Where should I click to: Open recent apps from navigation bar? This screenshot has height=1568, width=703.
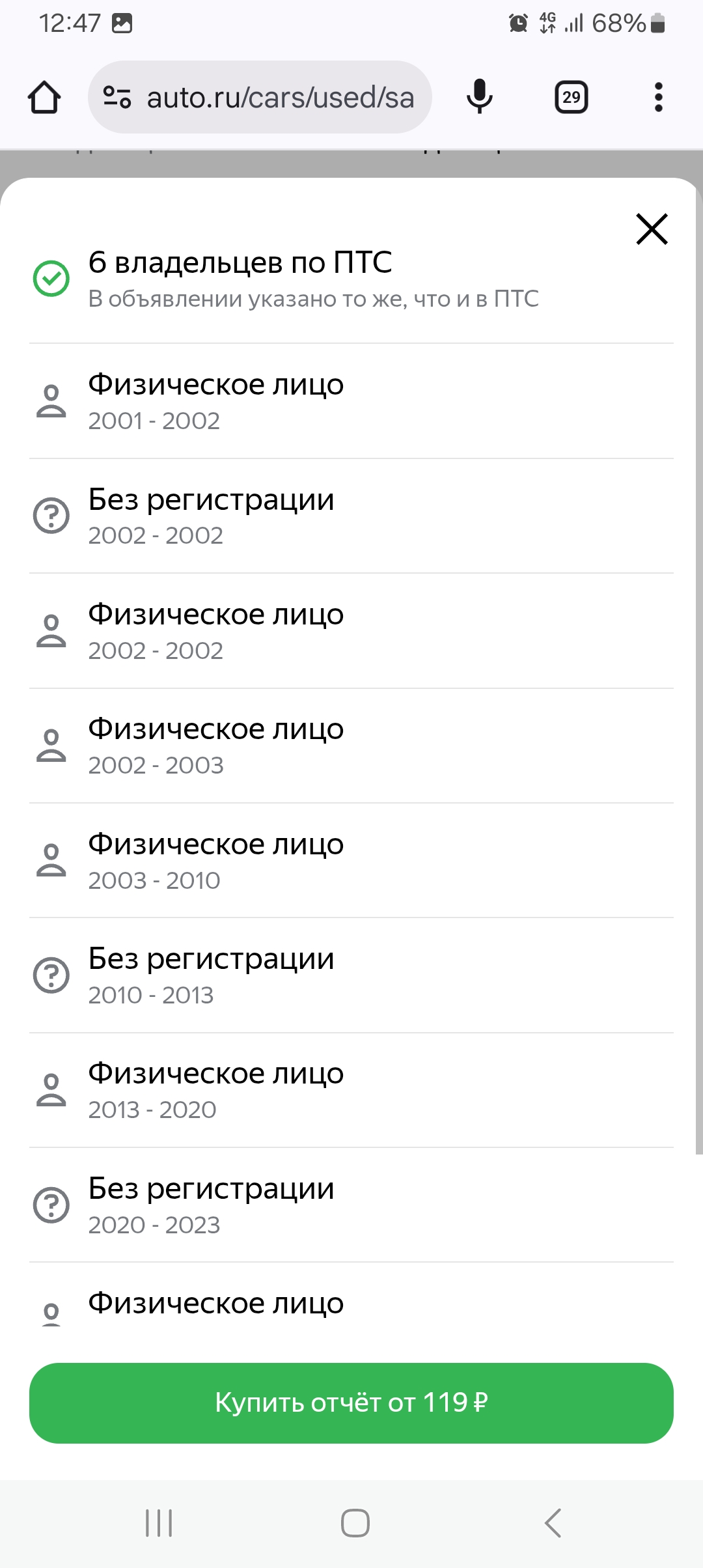pos(159,1523)
